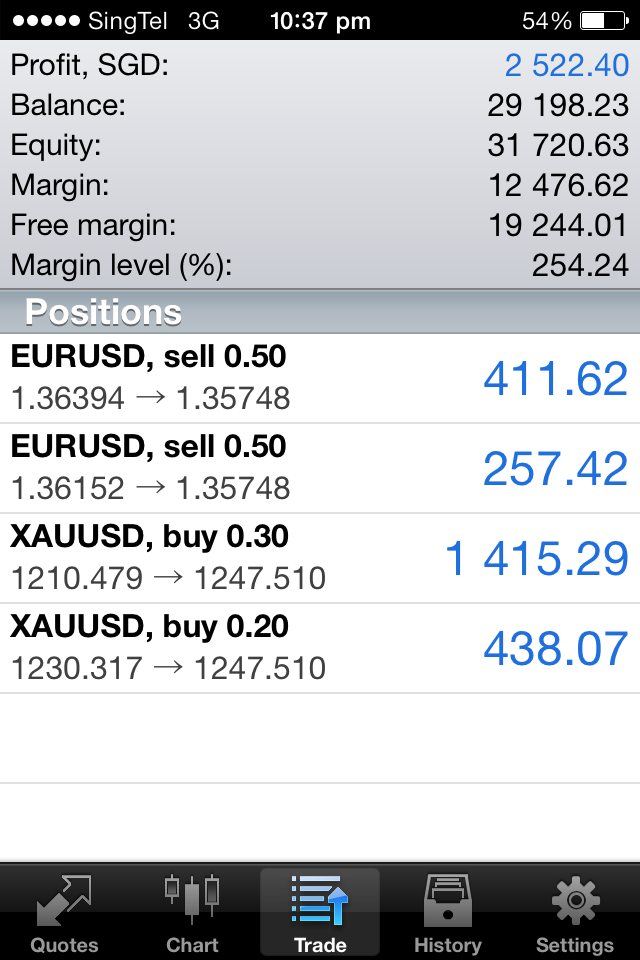
Task: Open the Chart tab
Action: click(x=192, y=913)
